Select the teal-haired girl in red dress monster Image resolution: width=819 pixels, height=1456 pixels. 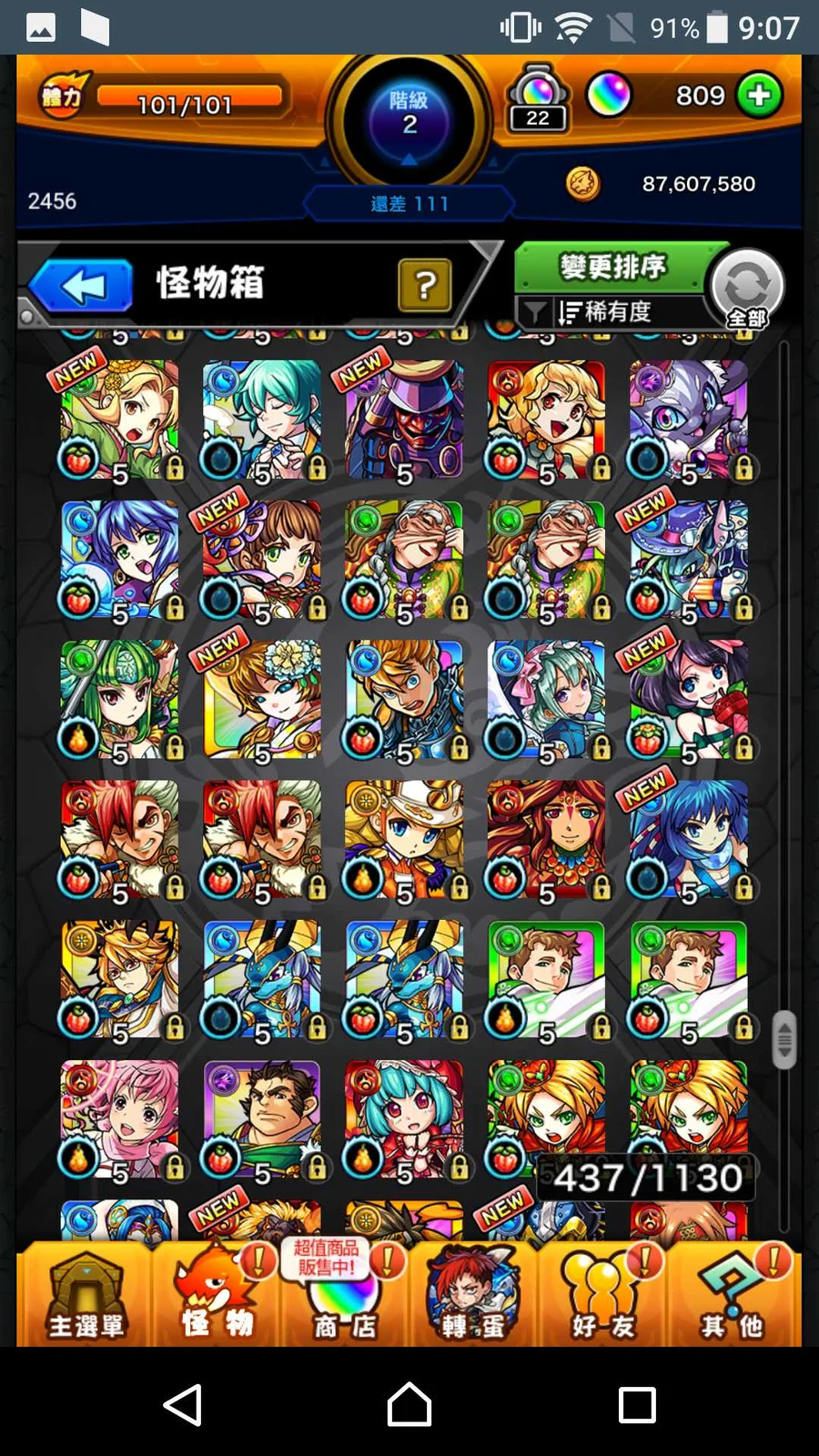coord(404,1119)
